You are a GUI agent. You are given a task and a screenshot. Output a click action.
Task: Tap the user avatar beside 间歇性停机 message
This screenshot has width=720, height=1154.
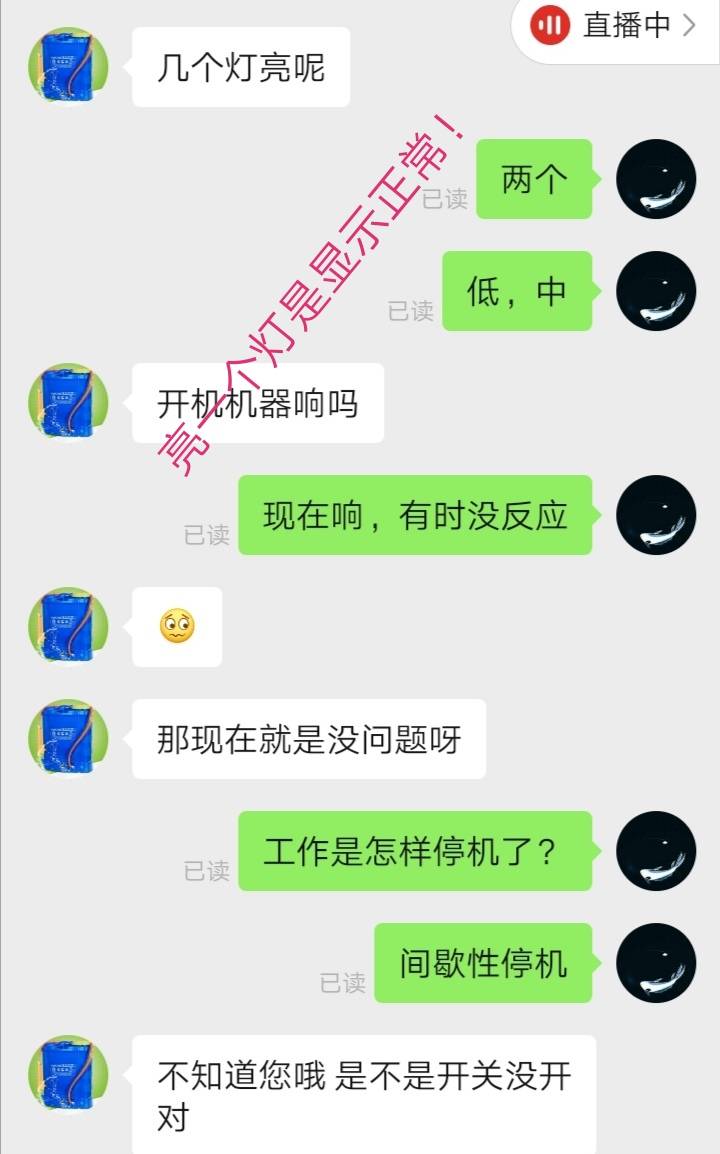(655, 963)
